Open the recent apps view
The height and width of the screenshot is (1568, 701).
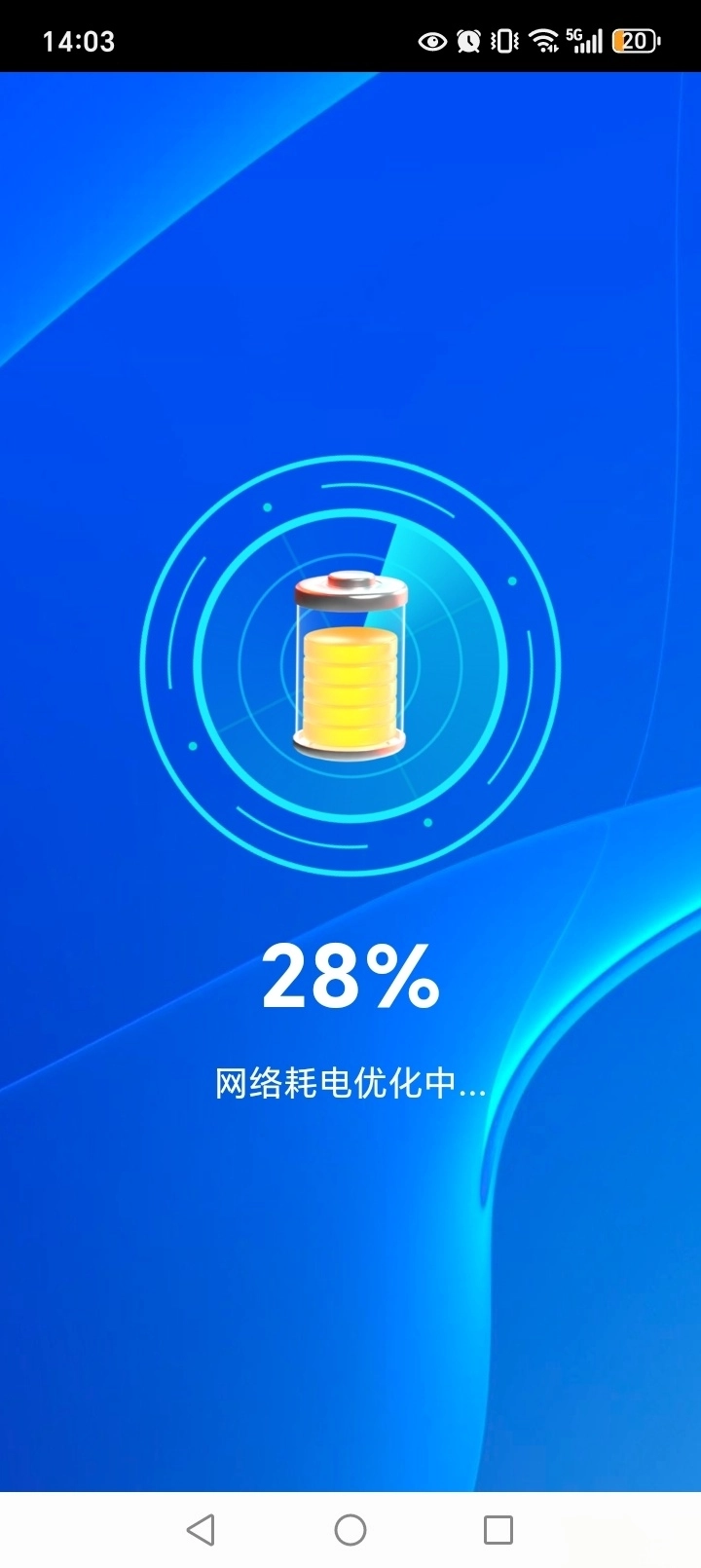(498, 1529)
